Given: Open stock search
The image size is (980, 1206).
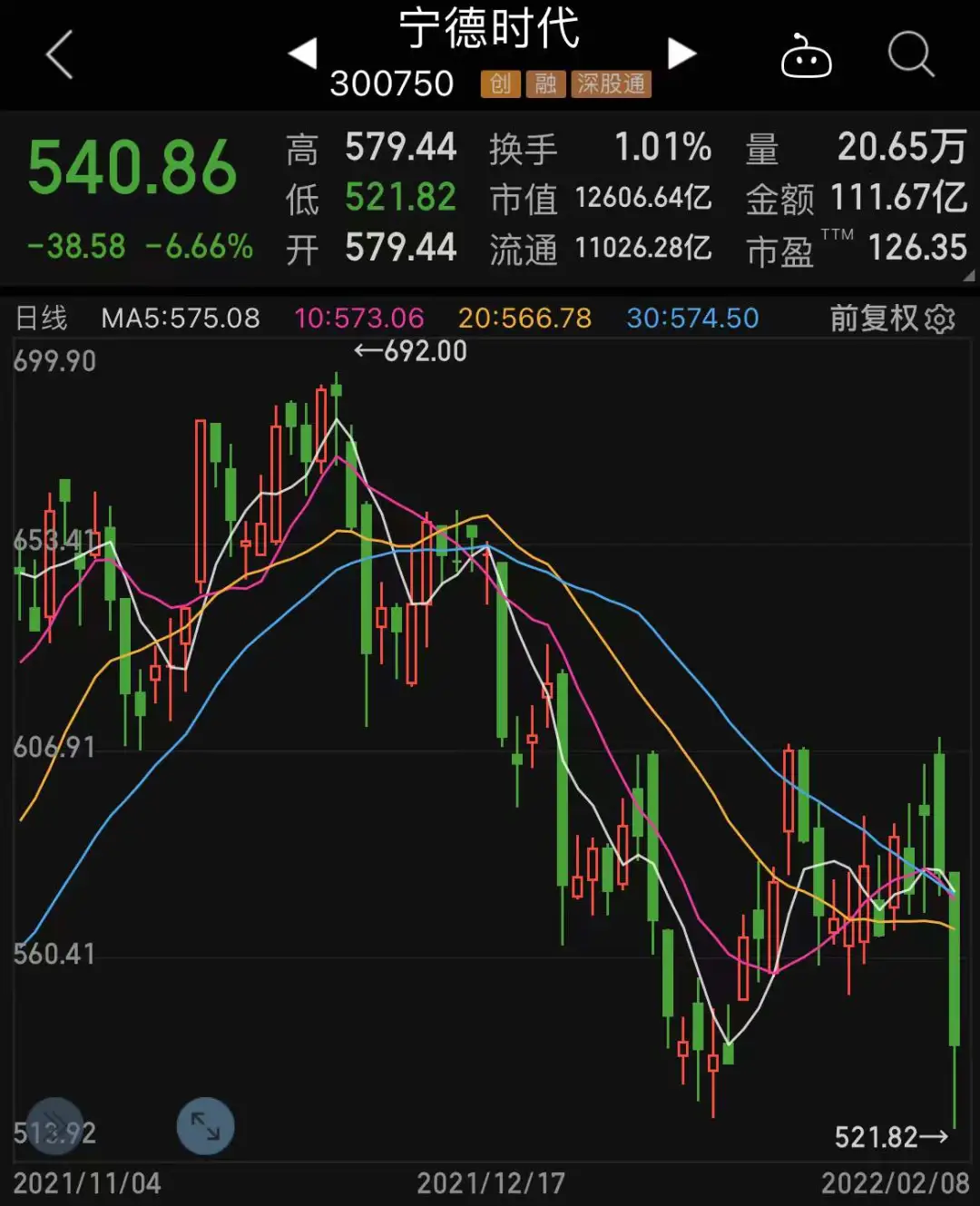Looking at the screenshot, I should 910,54.
